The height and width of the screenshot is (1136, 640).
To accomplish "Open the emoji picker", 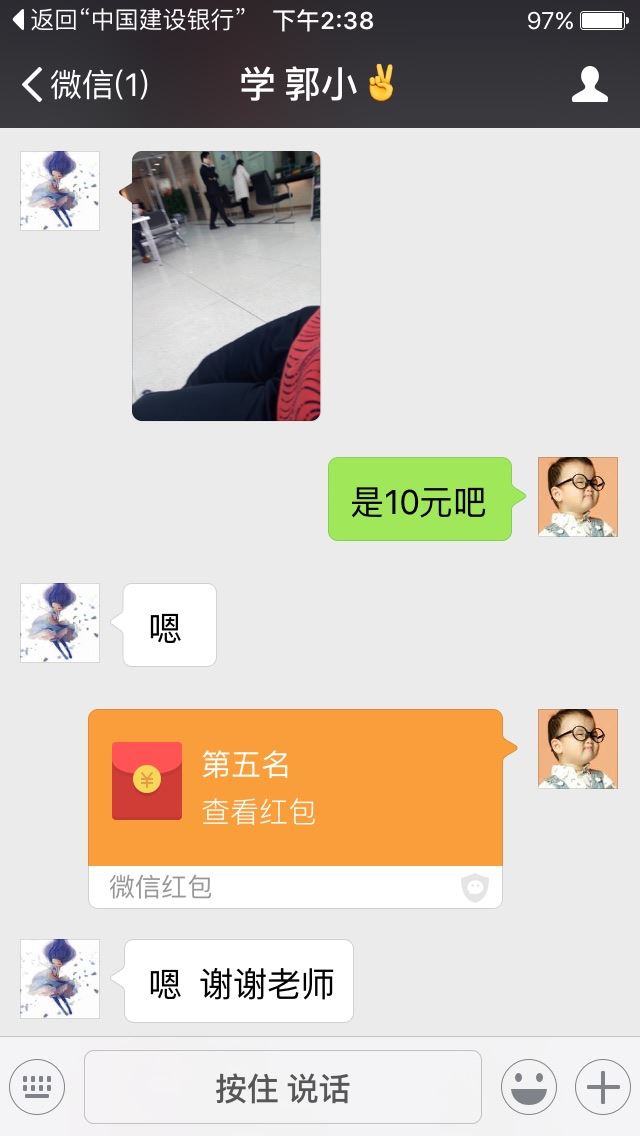I will 529,1087.
